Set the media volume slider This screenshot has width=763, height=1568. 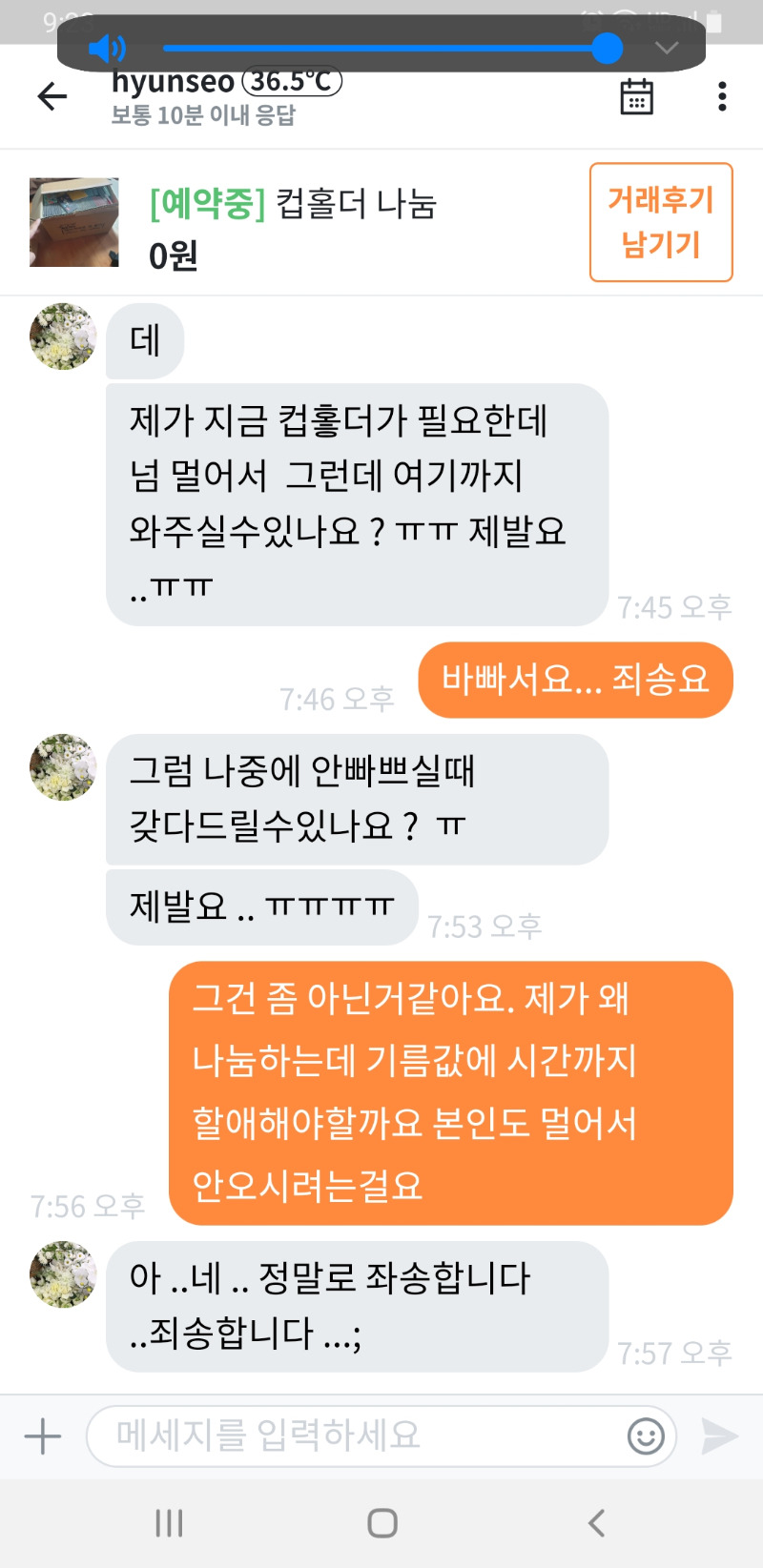(x=607, y=48)
